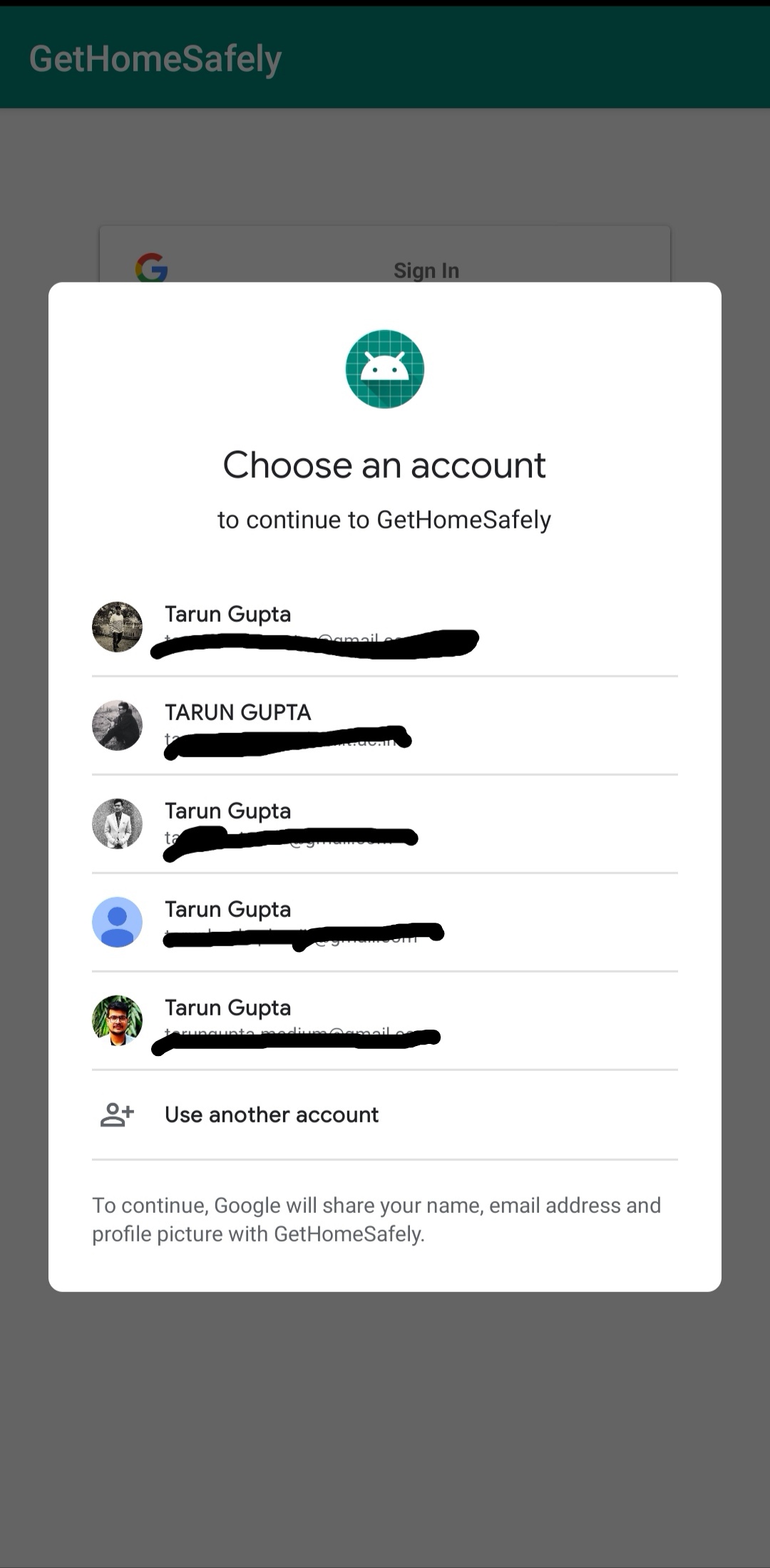Click the Google data sharing disclaimer text

click(376, 1219)
